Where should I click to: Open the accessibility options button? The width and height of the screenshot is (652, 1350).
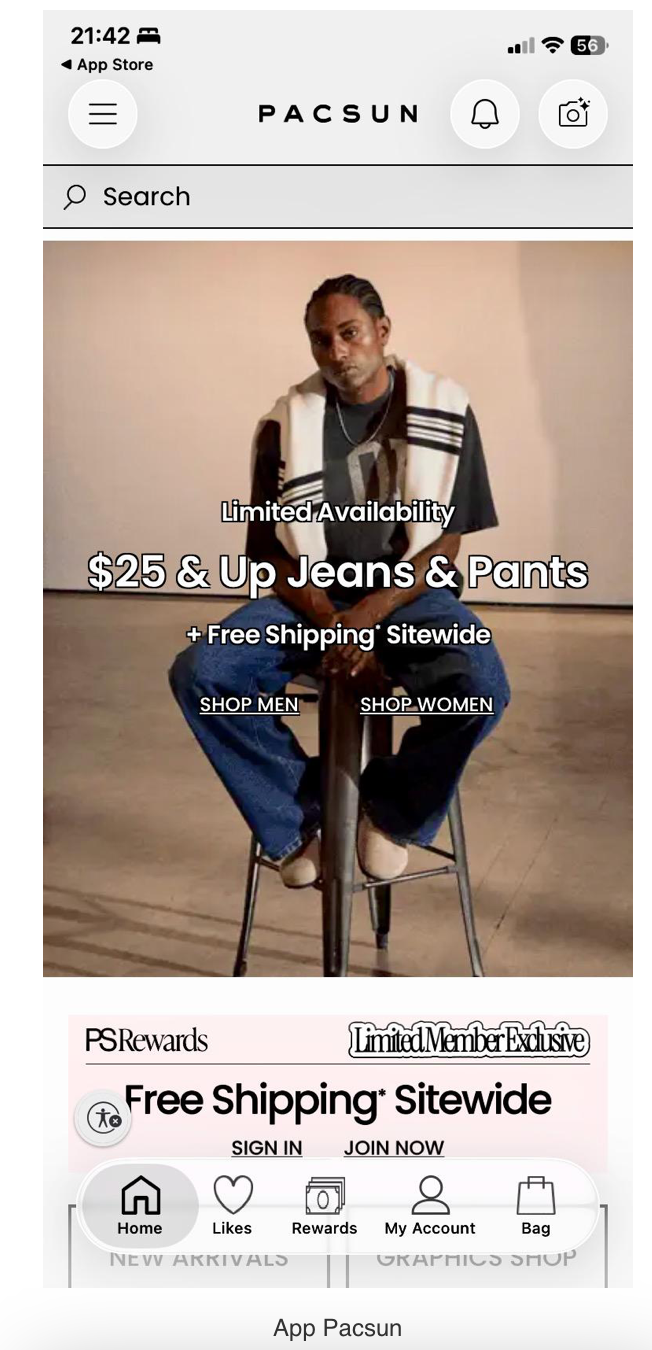[x=103, y=1118]
